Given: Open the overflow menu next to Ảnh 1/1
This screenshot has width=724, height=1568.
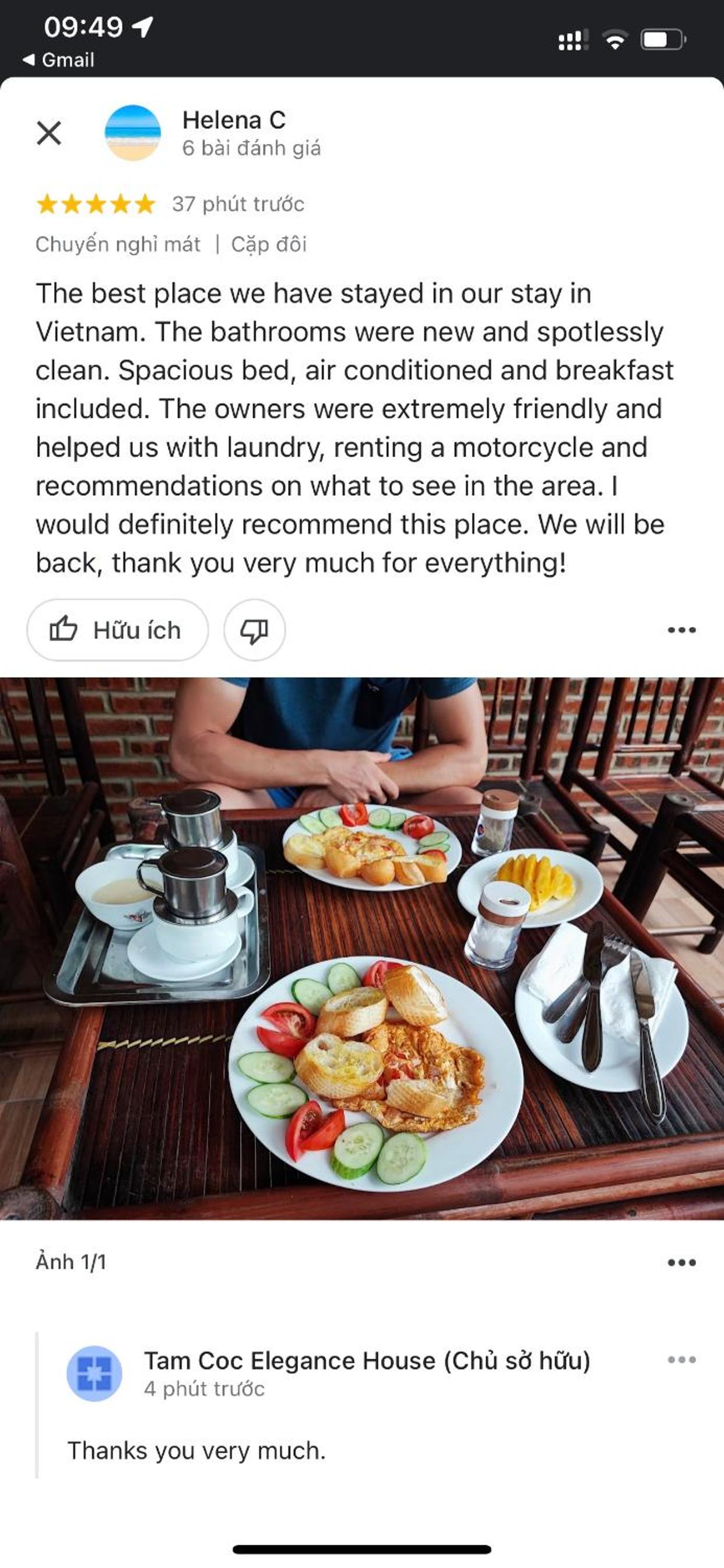Looking at the screenshot, I should pyautogui.click(x=681, y=1262).
